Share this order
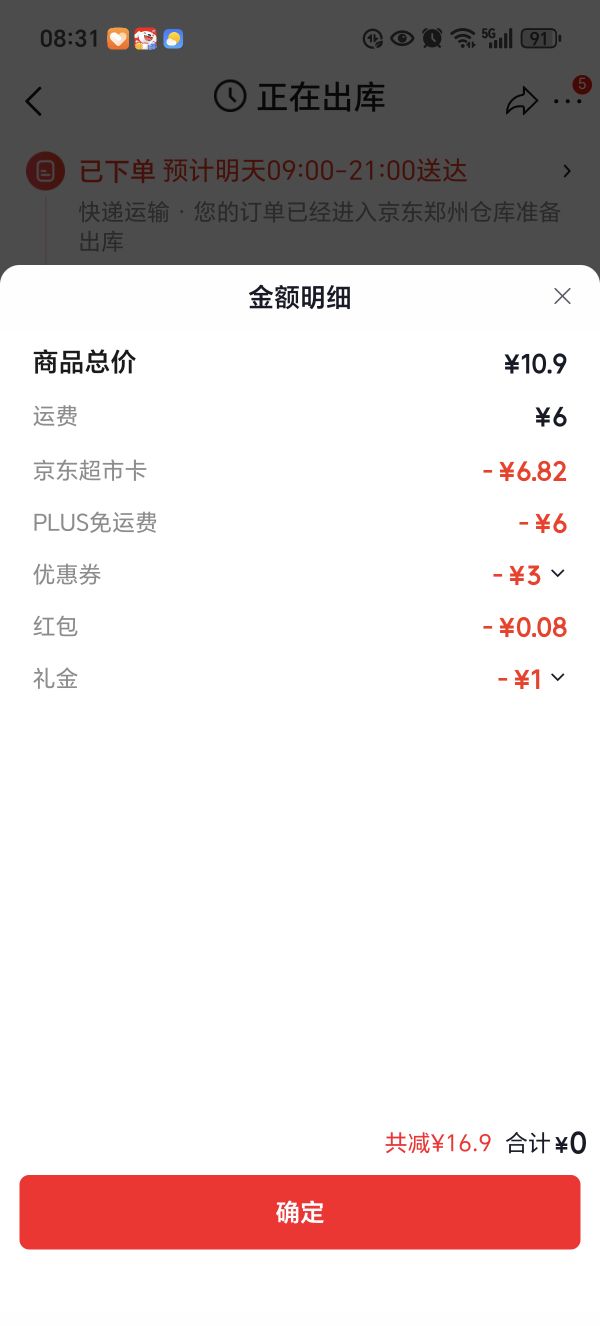Viewport: 600px width, 1326px height. [521, 101]
